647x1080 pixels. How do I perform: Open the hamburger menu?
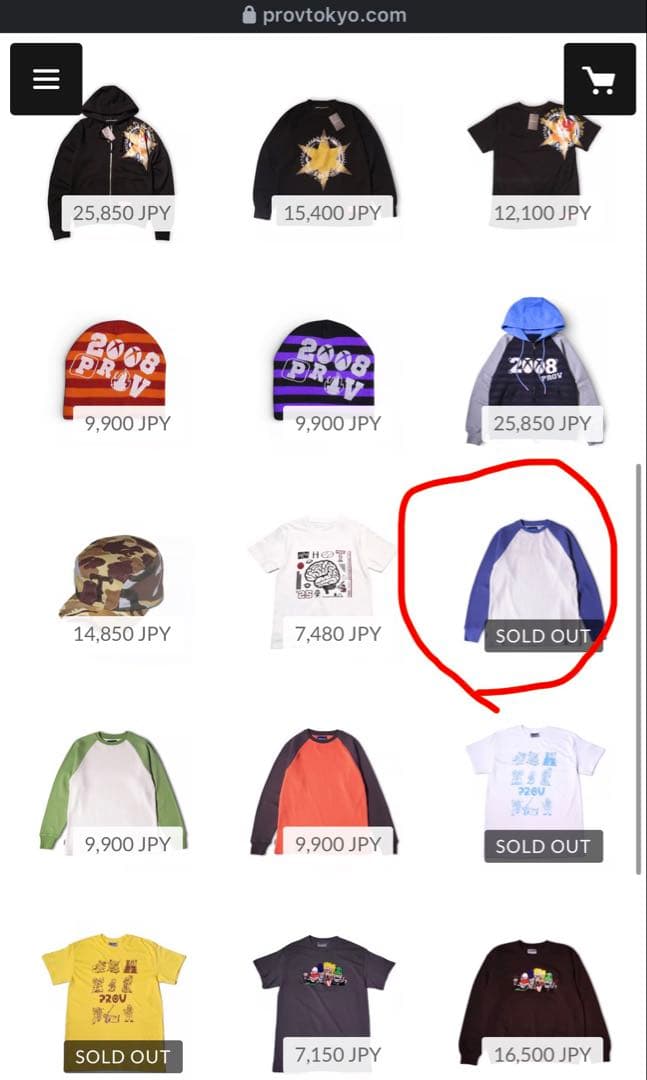click(46, 79)
